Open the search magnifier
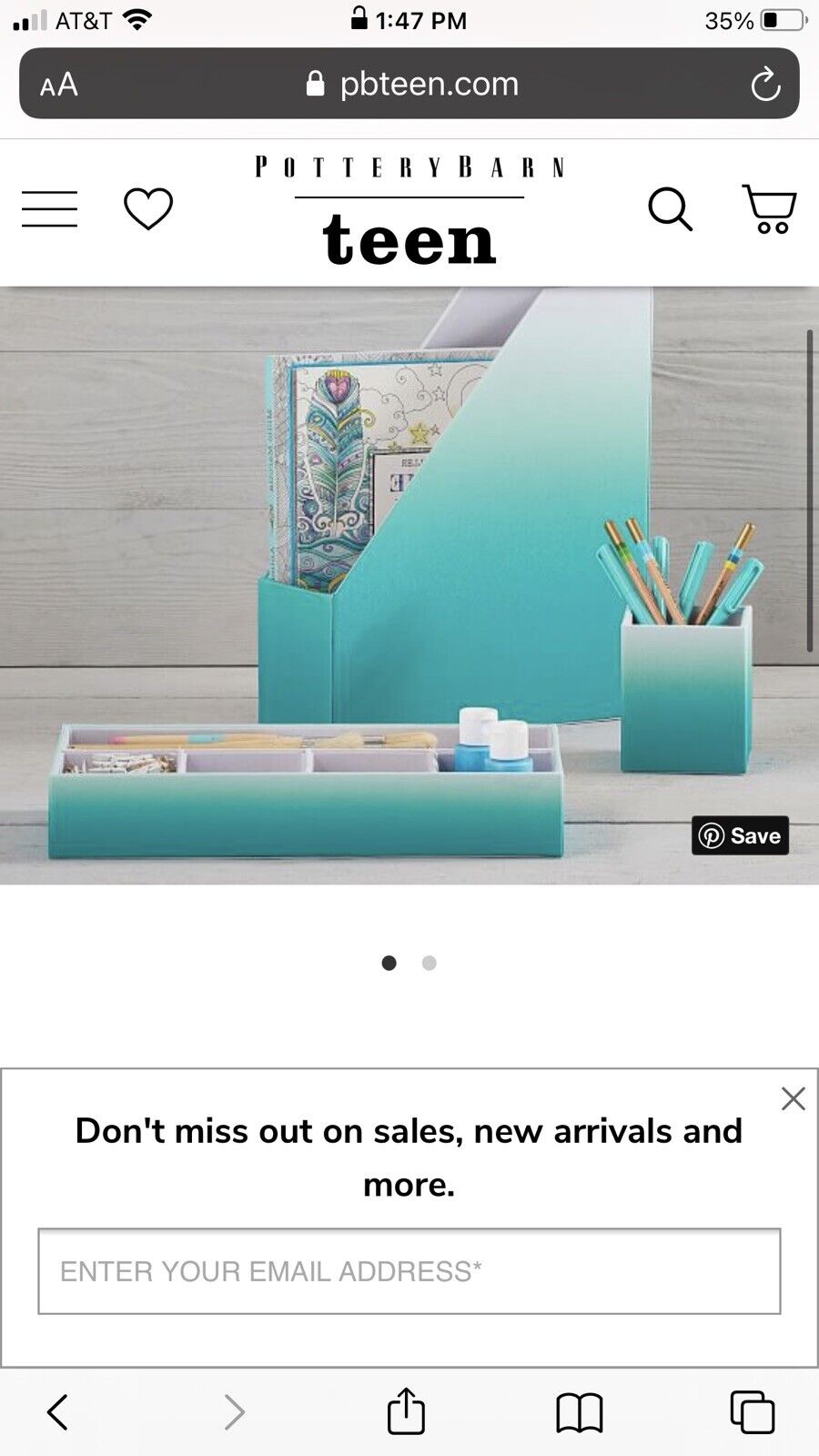The width and height of the screenshot is (819, 1456). [670, 209]
